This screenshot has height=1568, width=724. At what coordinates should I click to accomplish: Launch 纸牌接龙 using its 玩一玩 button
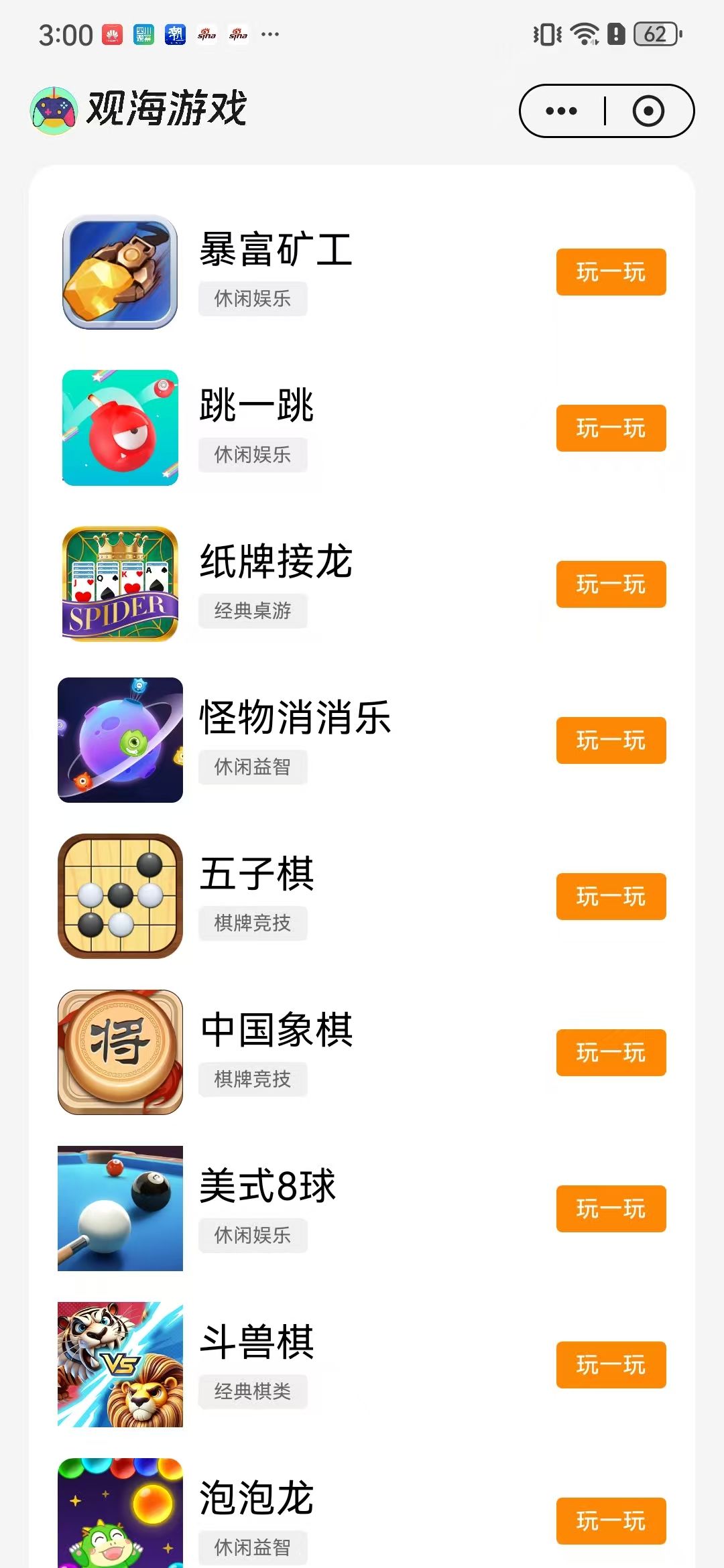click(611, 584)
